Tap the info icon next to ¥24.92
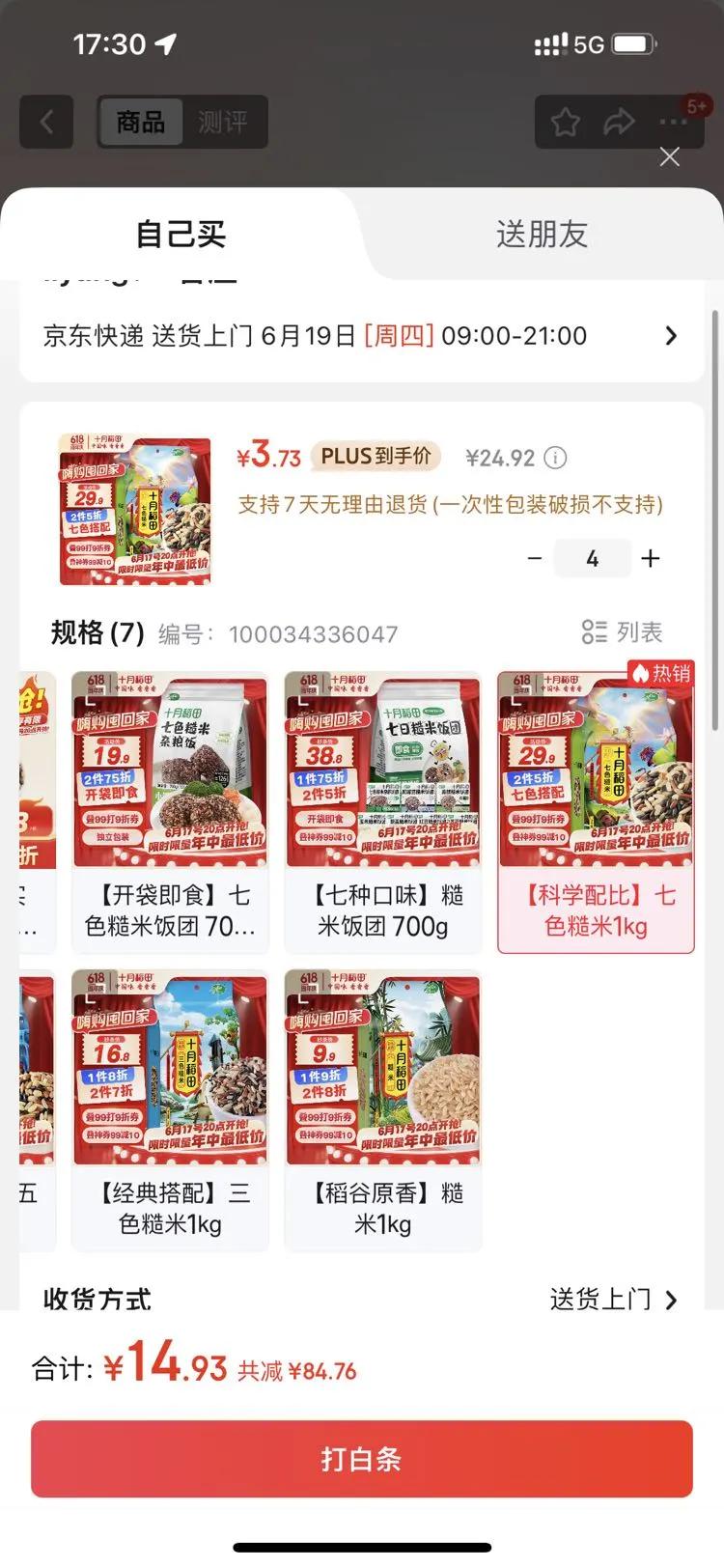 tap(555, 458)
